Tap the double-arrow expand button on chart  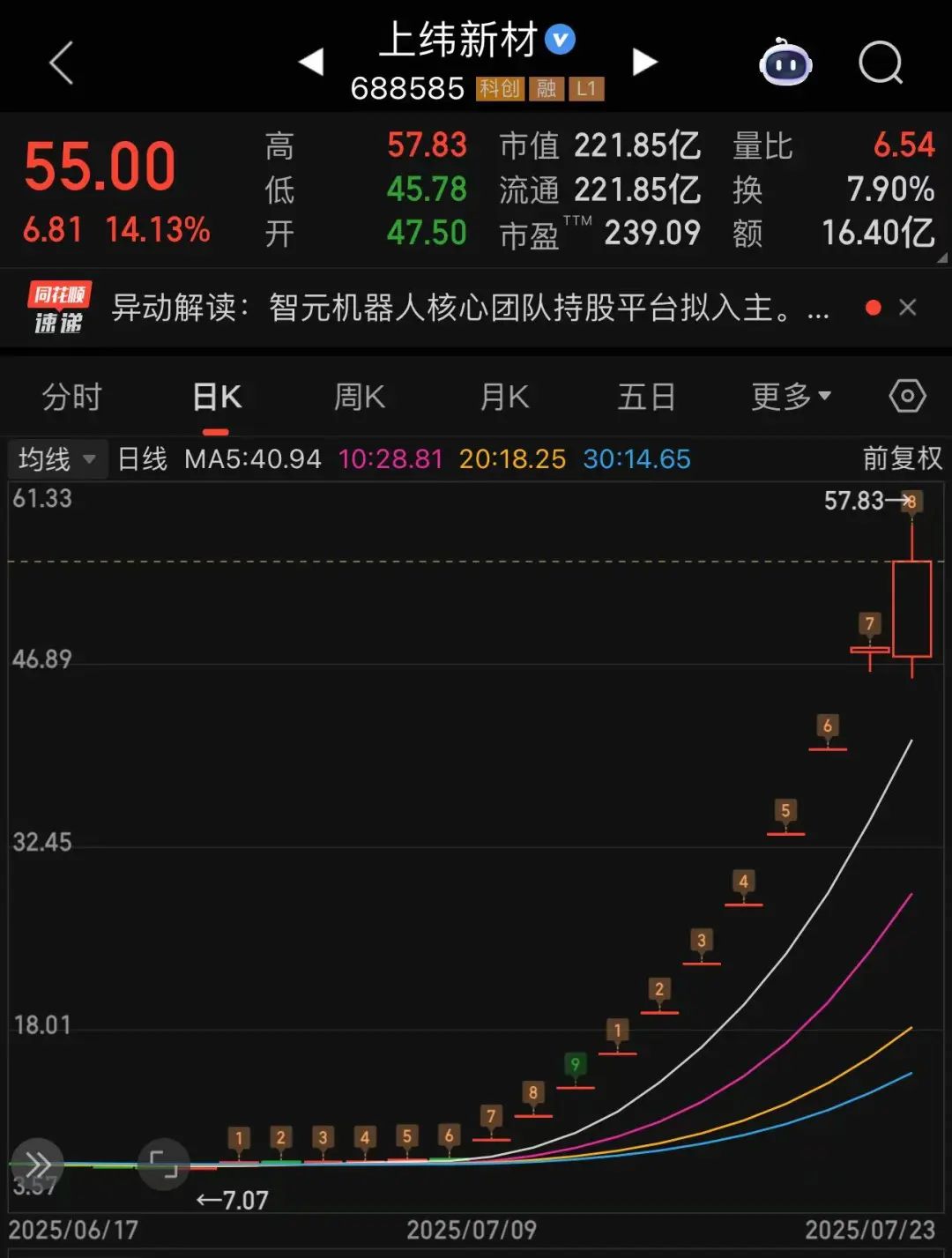point(37,1165)
